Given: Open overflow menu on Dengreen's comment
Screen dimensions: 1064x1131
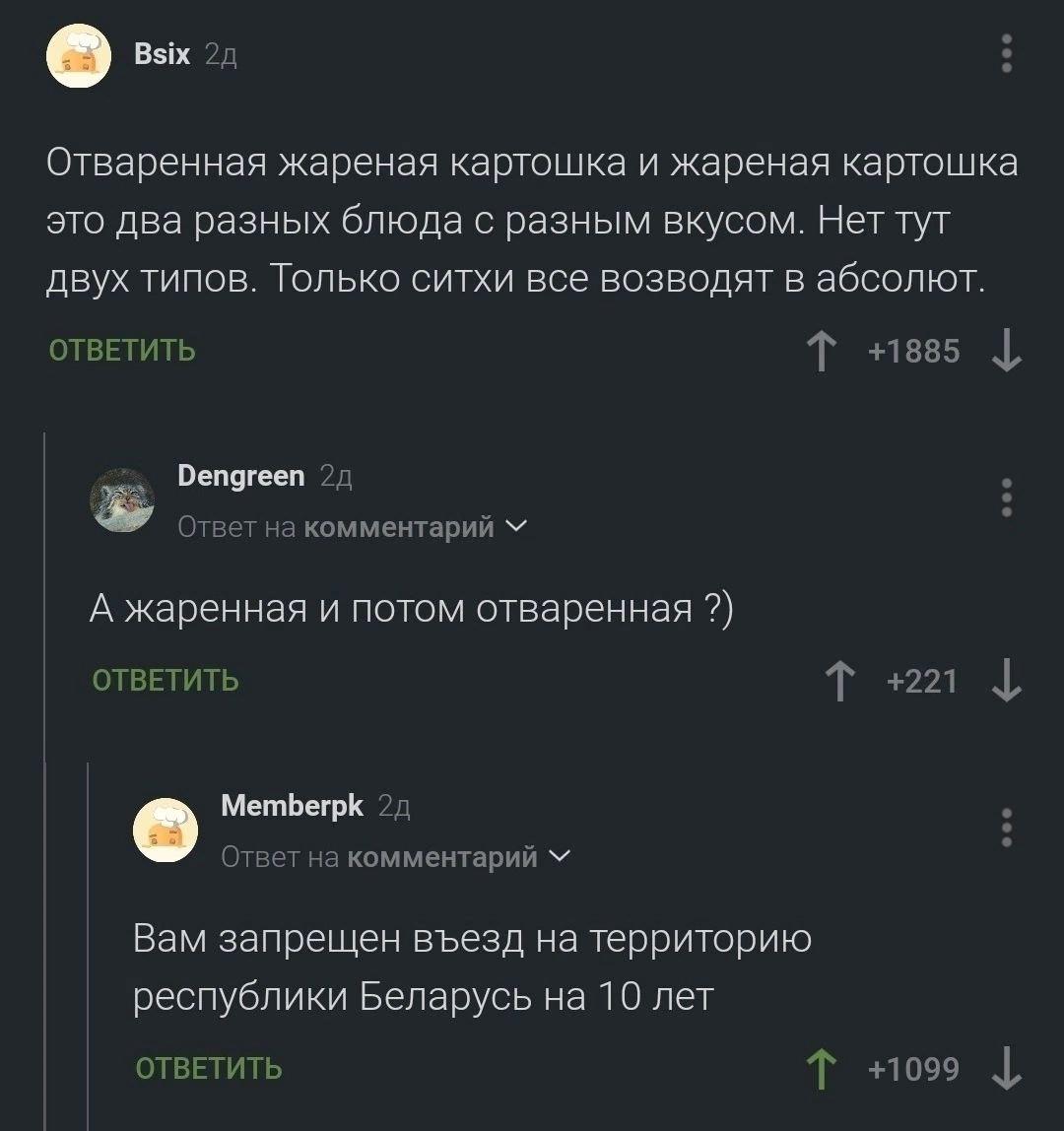Looking at the screenshot, I should pyautogui.click(x=1006, y=498).
